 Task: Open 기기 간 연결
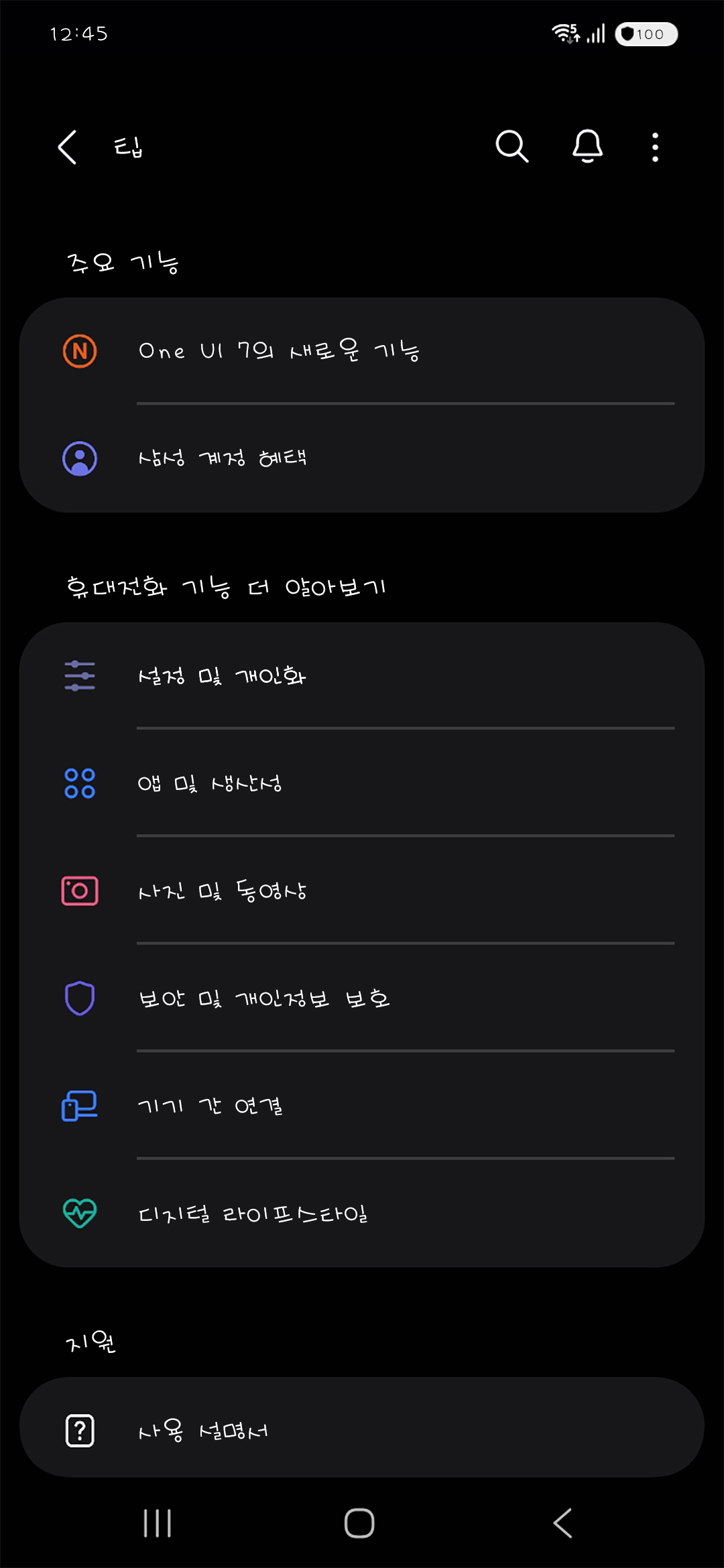(362, 1106)
